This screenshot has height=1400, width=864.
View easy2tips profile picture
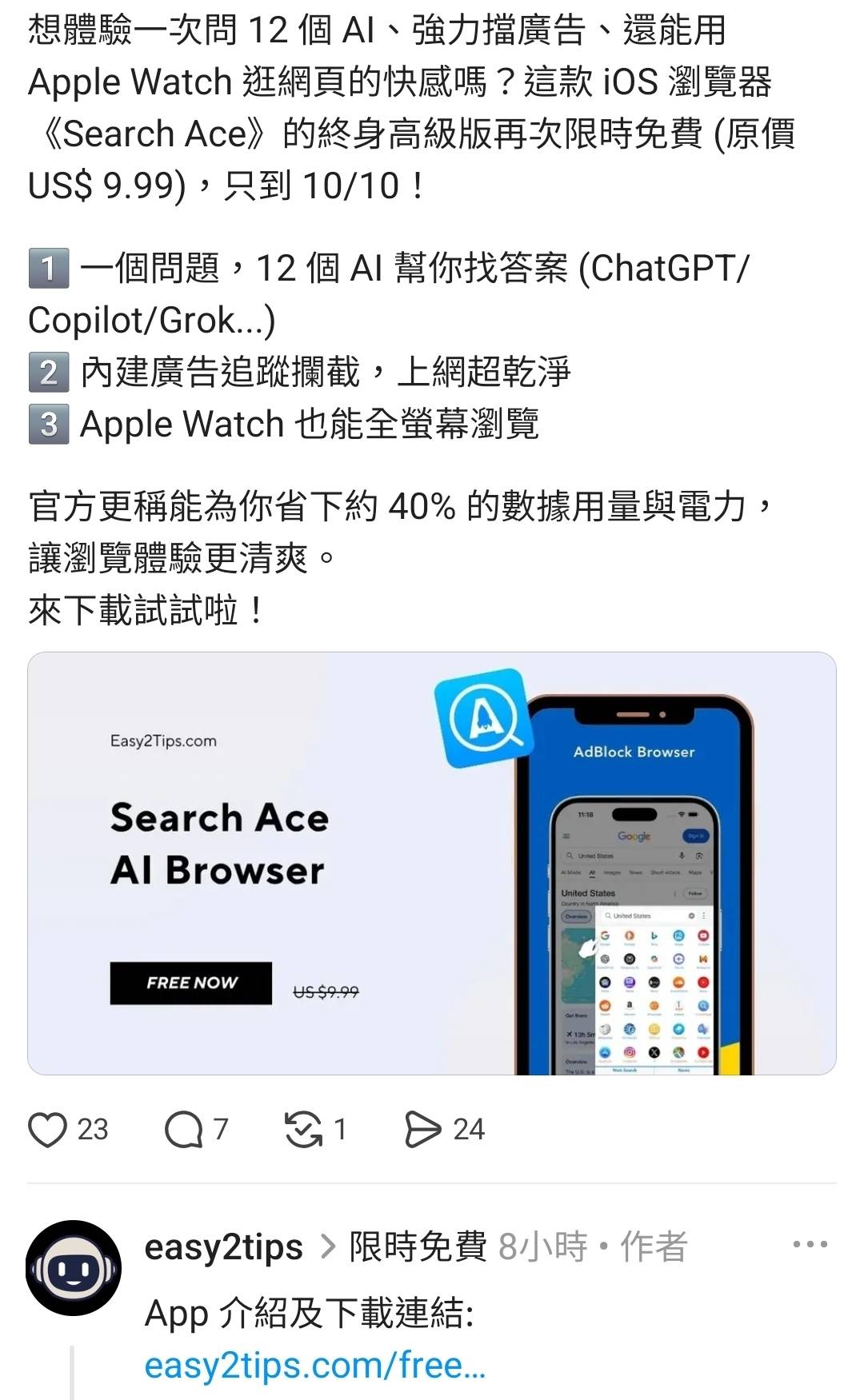point(74,1268)
